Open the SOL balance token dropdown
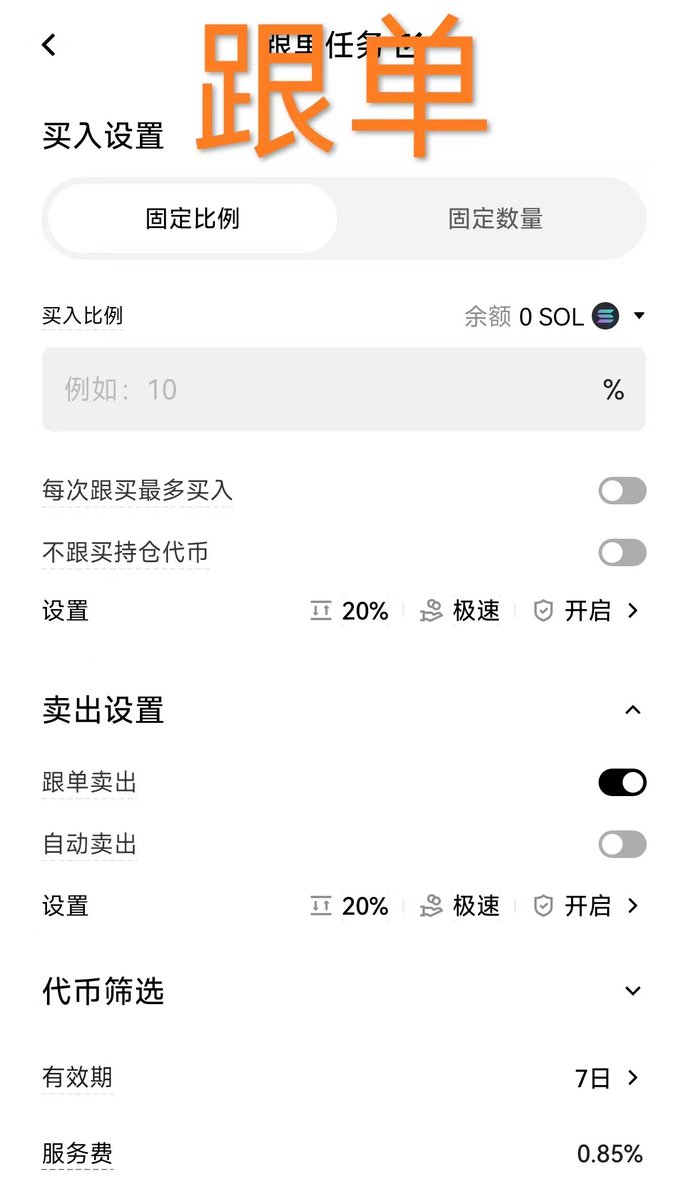The width and height of the screenshot is (688, 1199). coord(638,317)
